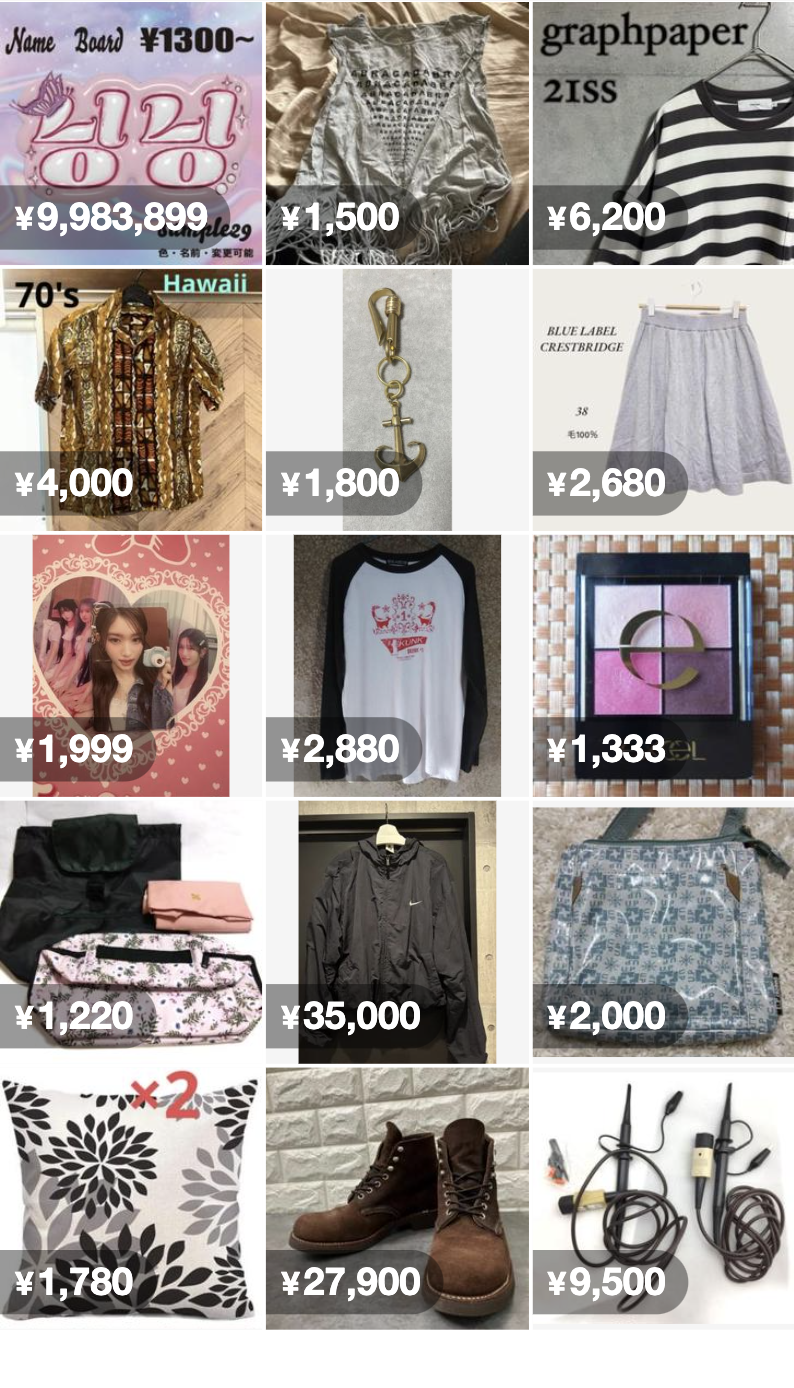View the fringed top listed at ¥1,500
Viewport: 794px width, 1388px height.
point(397,133)
